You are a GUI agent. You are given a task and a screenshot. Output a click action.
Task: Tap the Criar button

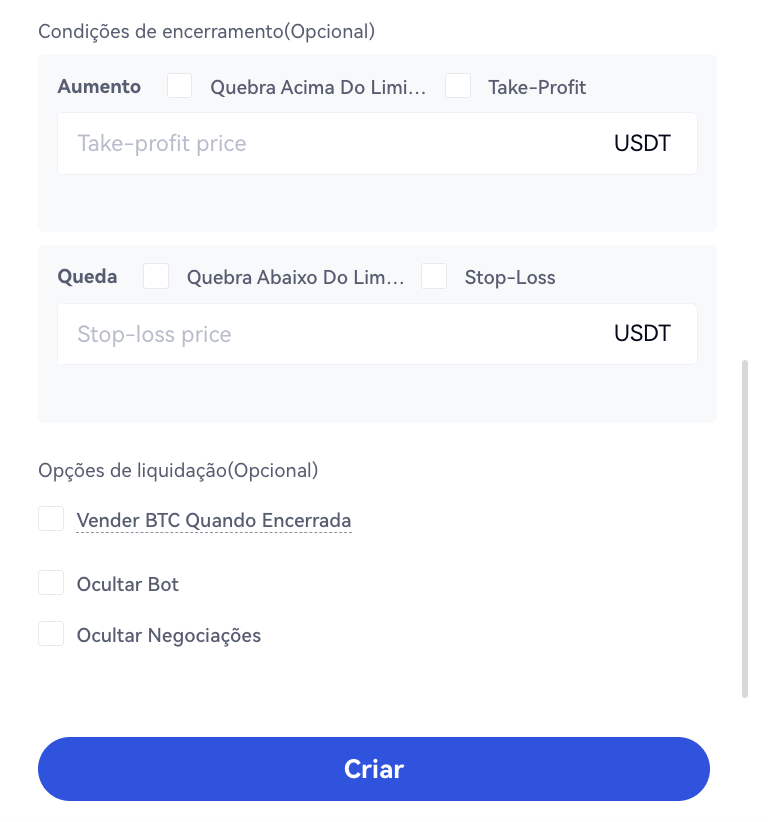(x=374, y=769)
